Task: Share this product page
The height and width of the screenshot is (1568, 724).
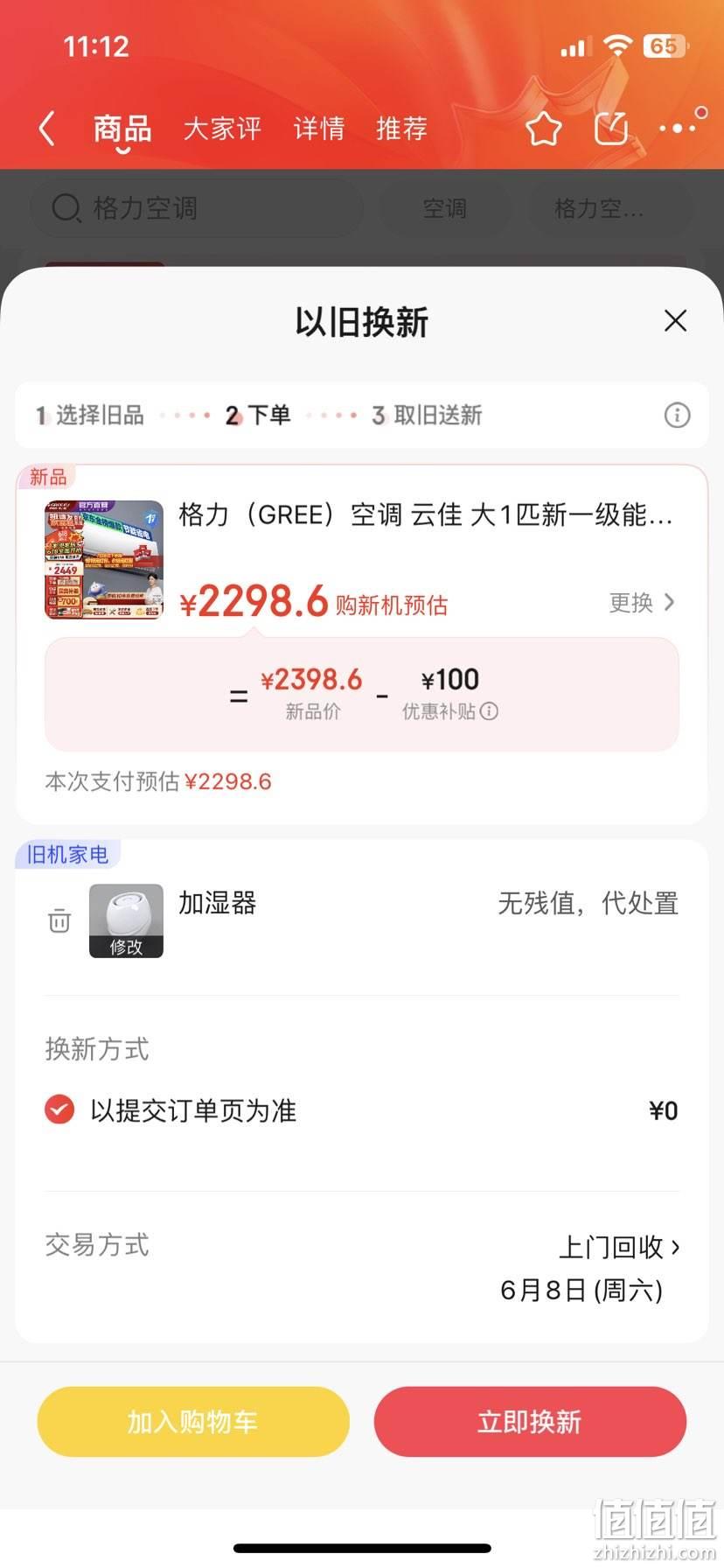Action: click(611, 129)
